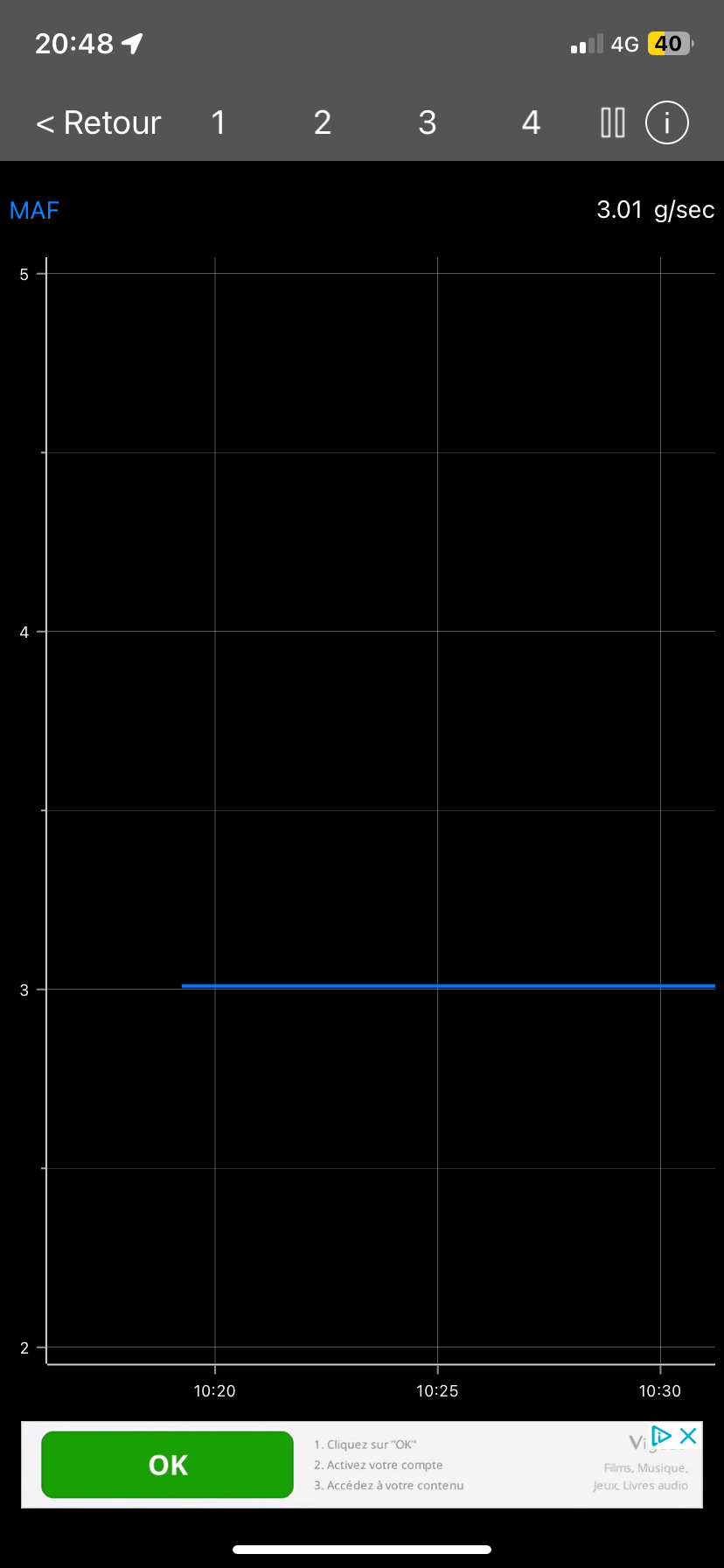Switch to graph tab 4
The image size is (724, 1568).
click(x=531, y=122)
